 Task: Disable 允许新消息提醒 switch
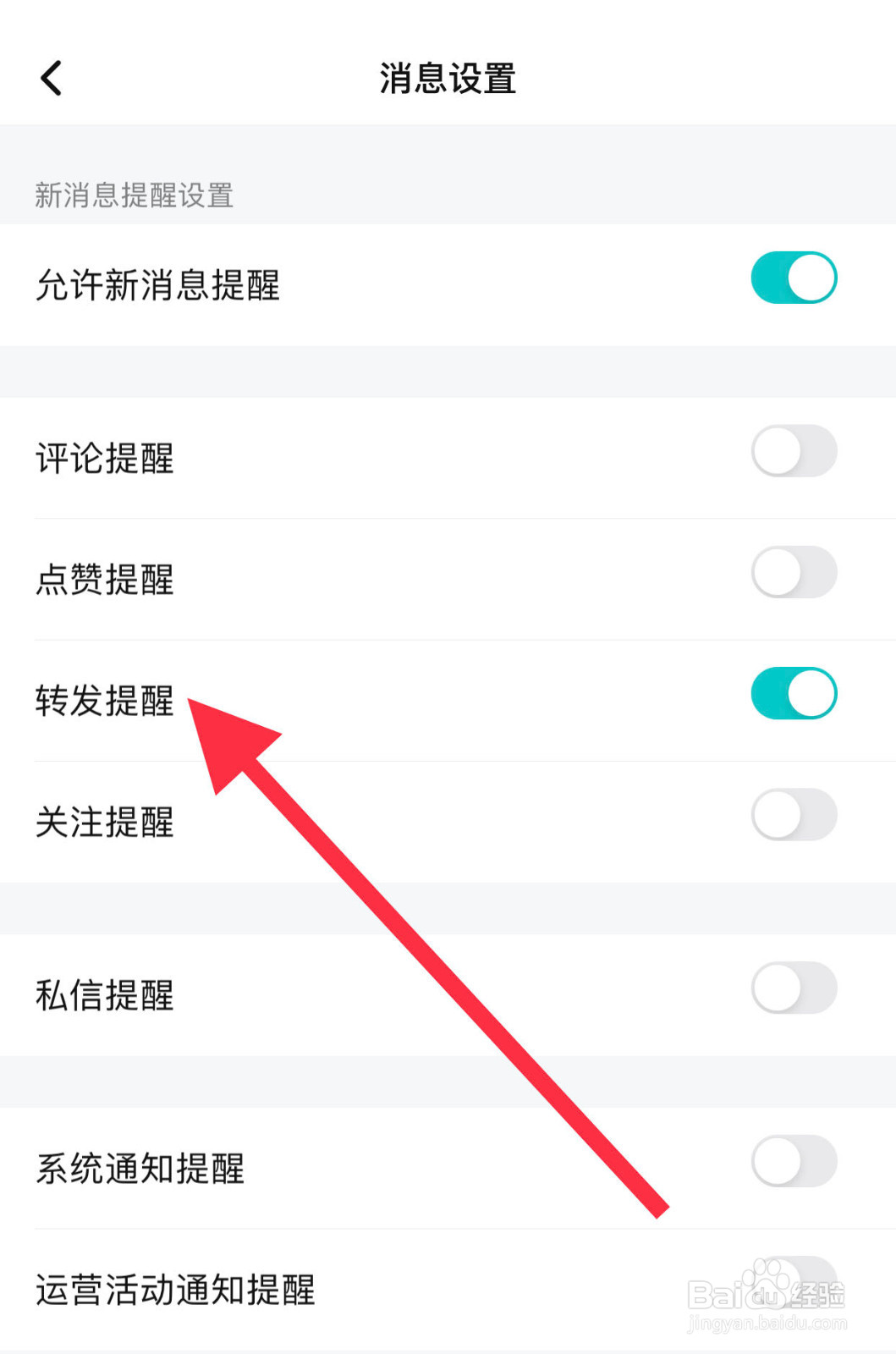point(793,277)
